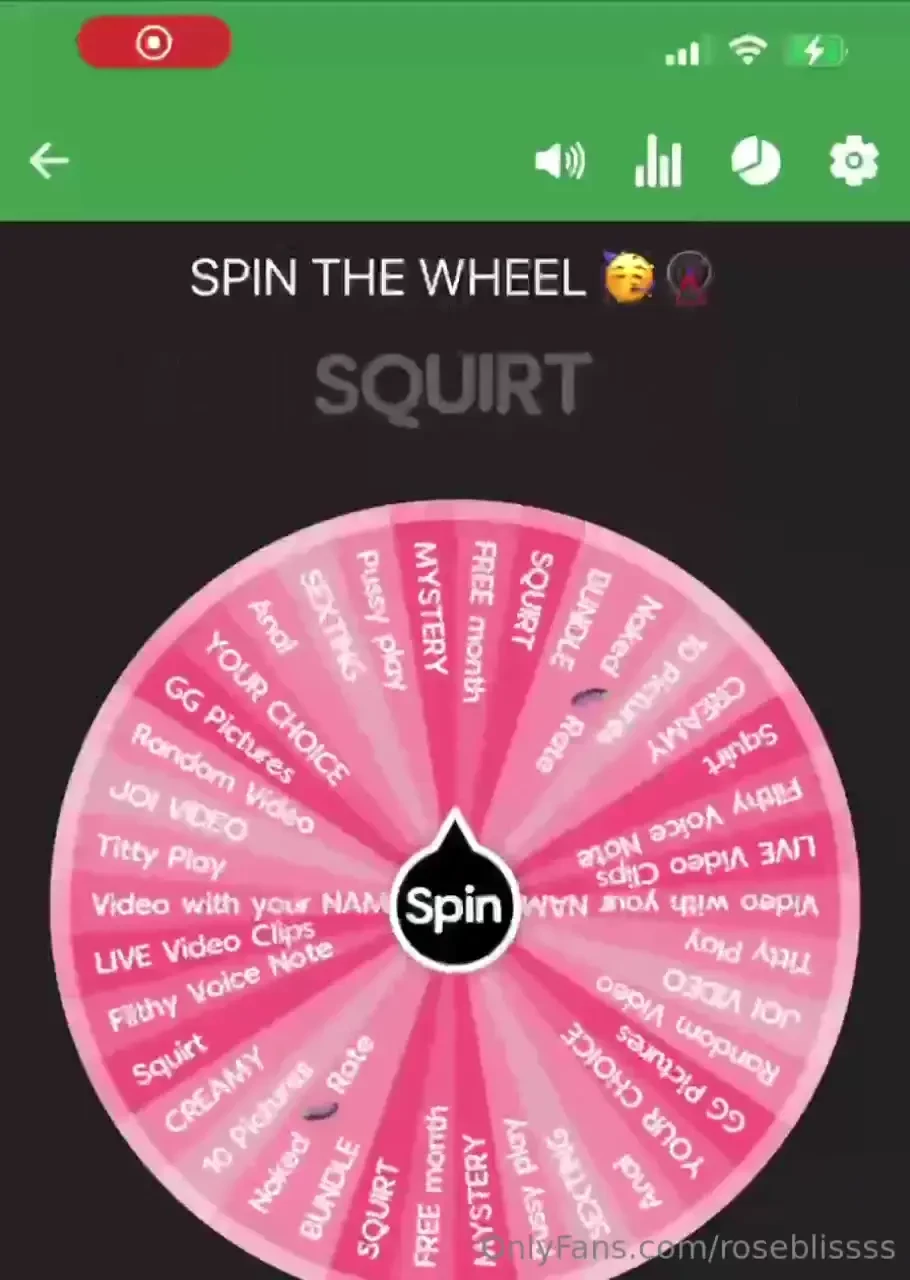Tap the cellular signal bars

pos(684,50)
